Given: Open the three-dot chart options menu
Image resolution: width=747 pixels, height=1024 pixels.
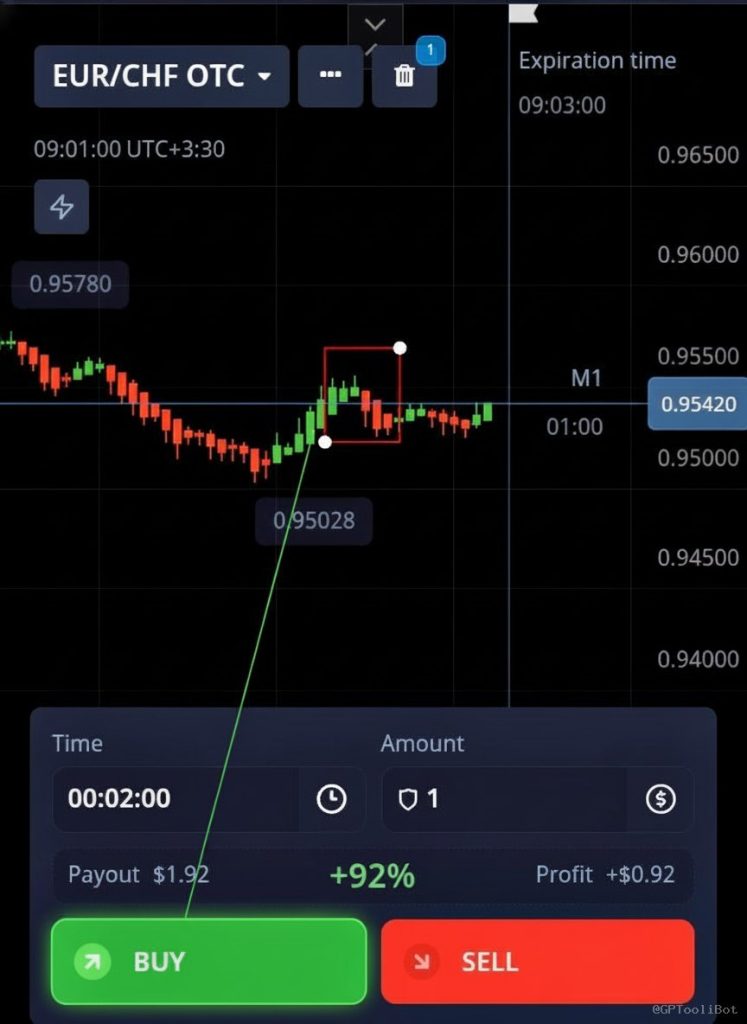Looking at the screenshot, I should coord(330,76).
